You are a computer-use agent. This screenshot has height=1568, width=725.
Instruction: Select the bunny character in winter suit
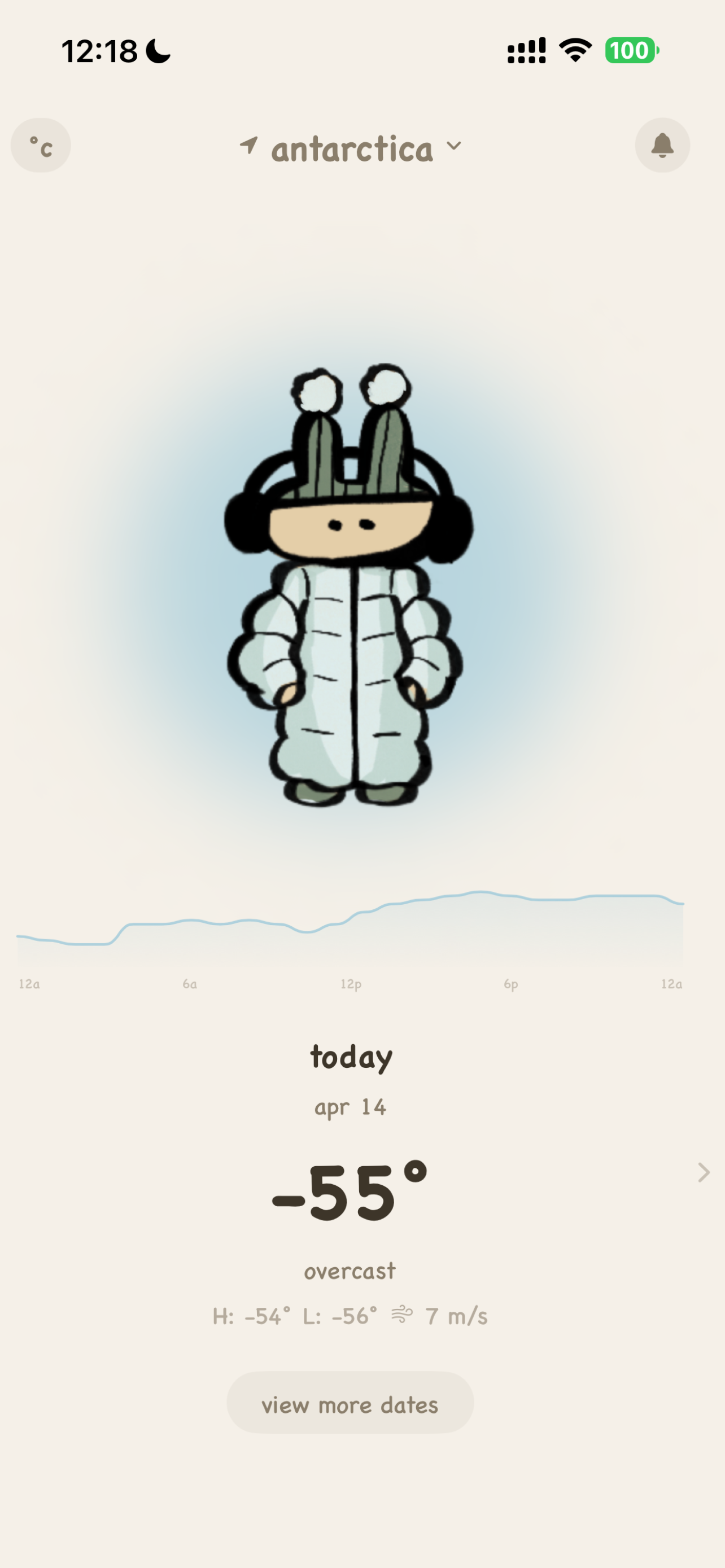pyautogui.click(x=351, y=608)
